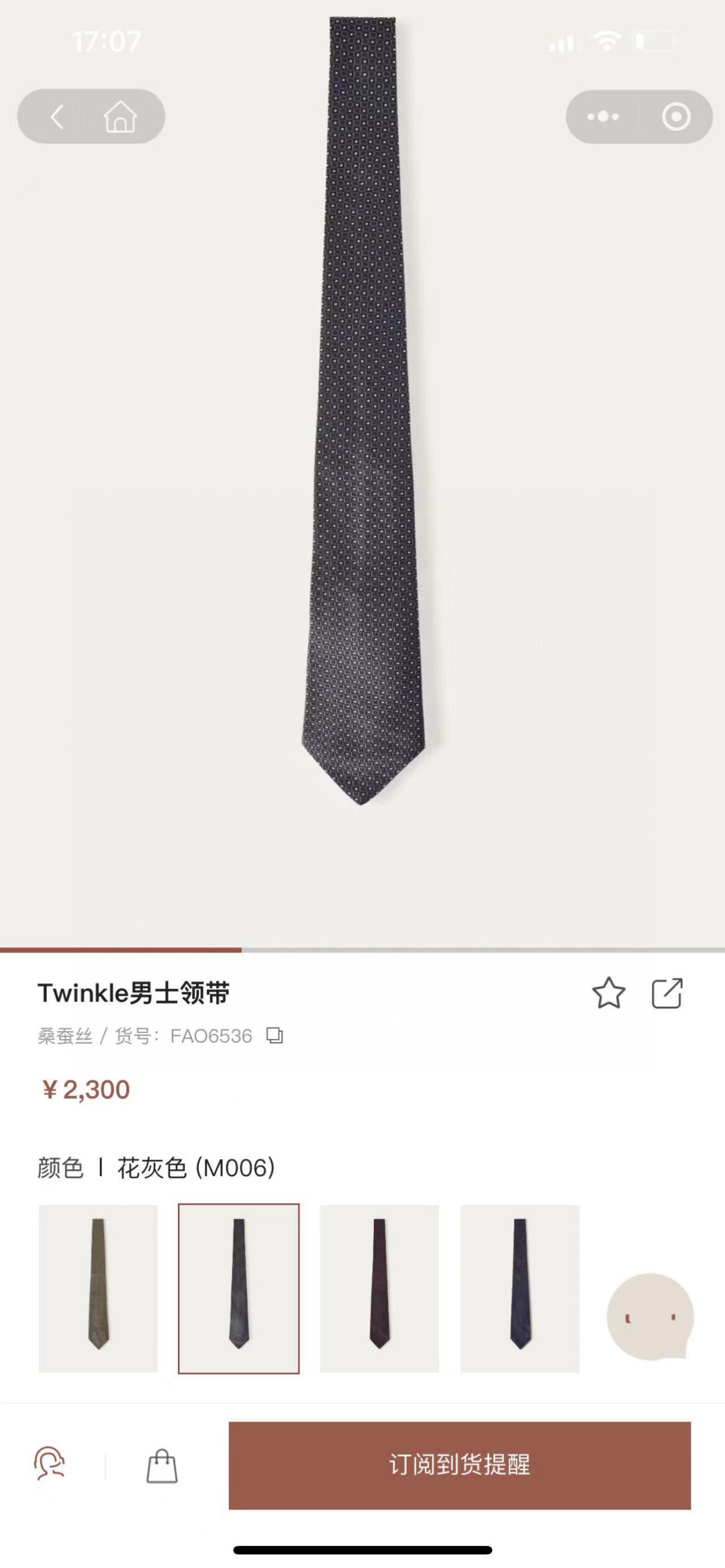Screen dimensions: 725x1568
Task: Select the highlighted gray tie swatch
Action: (x=239, y=1289)
